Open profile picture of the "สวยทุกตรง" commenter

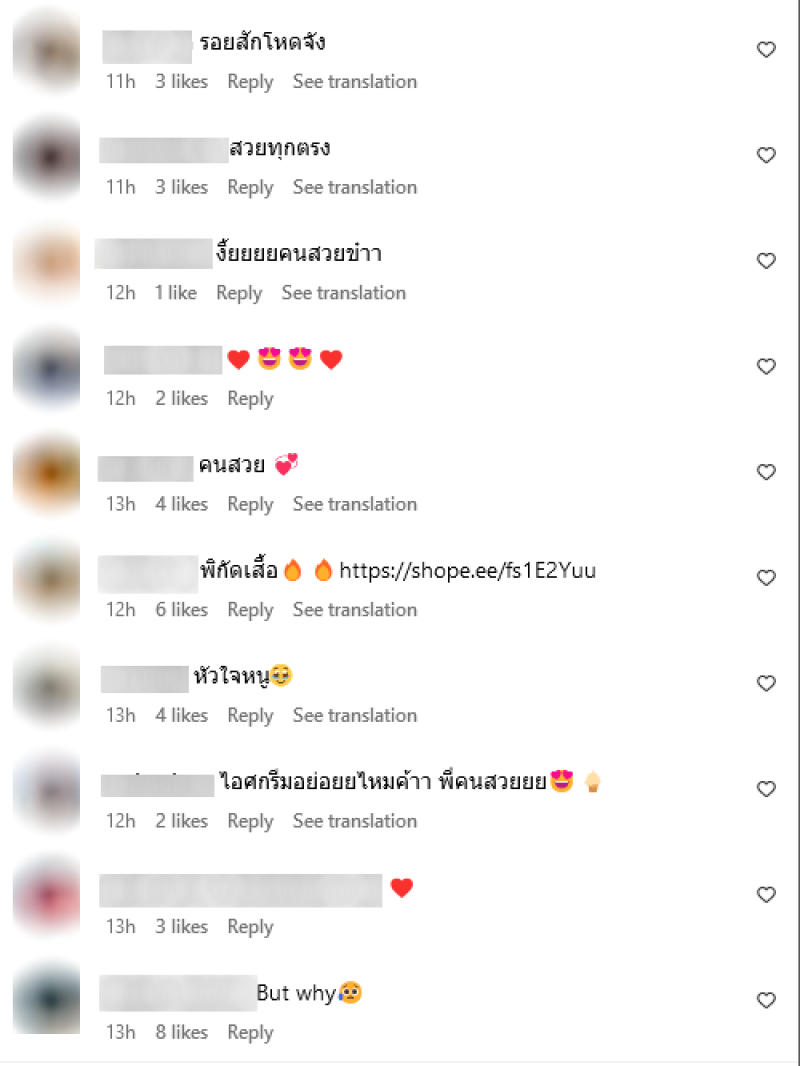coord(46,157)
